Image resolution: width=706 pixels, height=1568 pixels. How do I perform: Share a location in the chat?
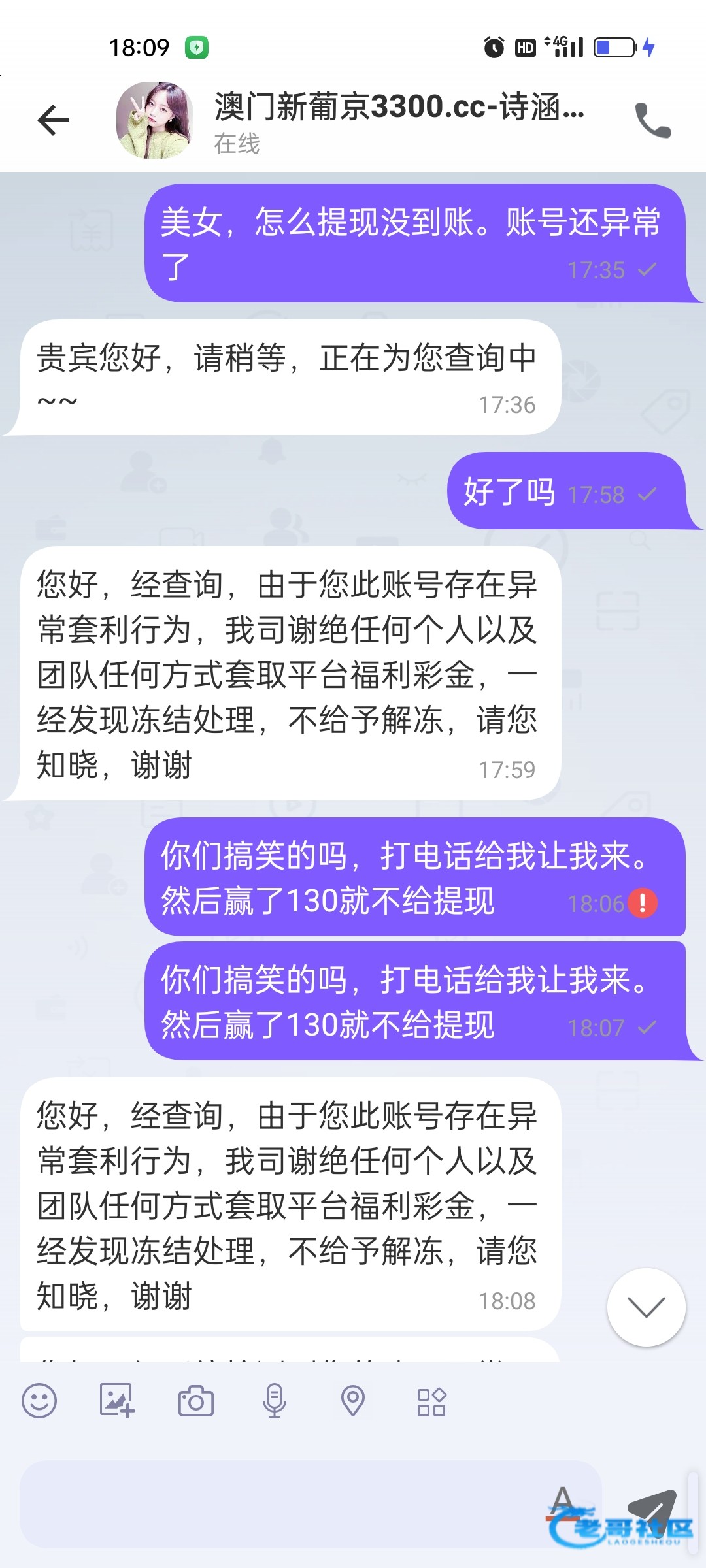coord(353,1401)
